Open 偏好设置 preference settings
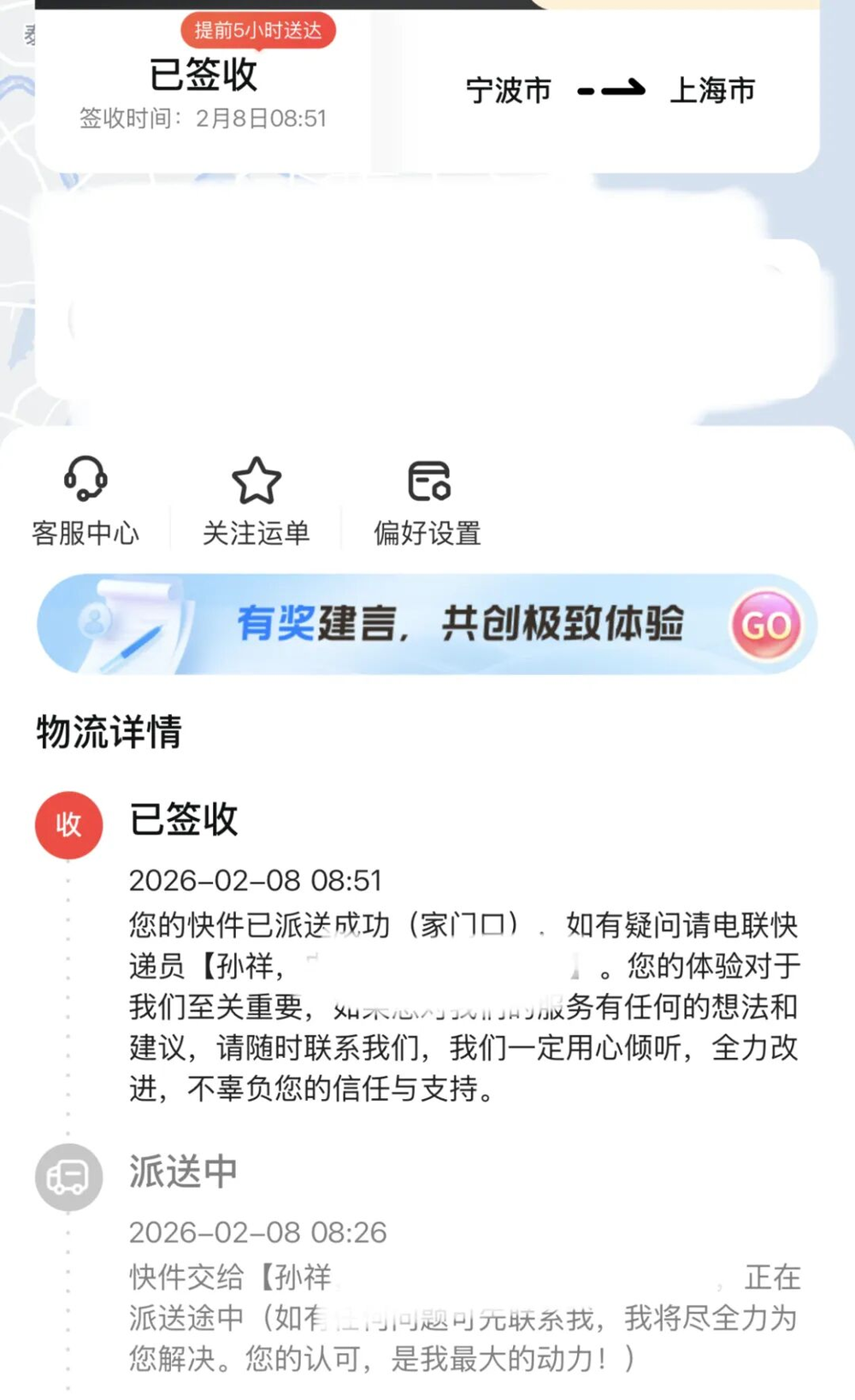 pos(427,500)
